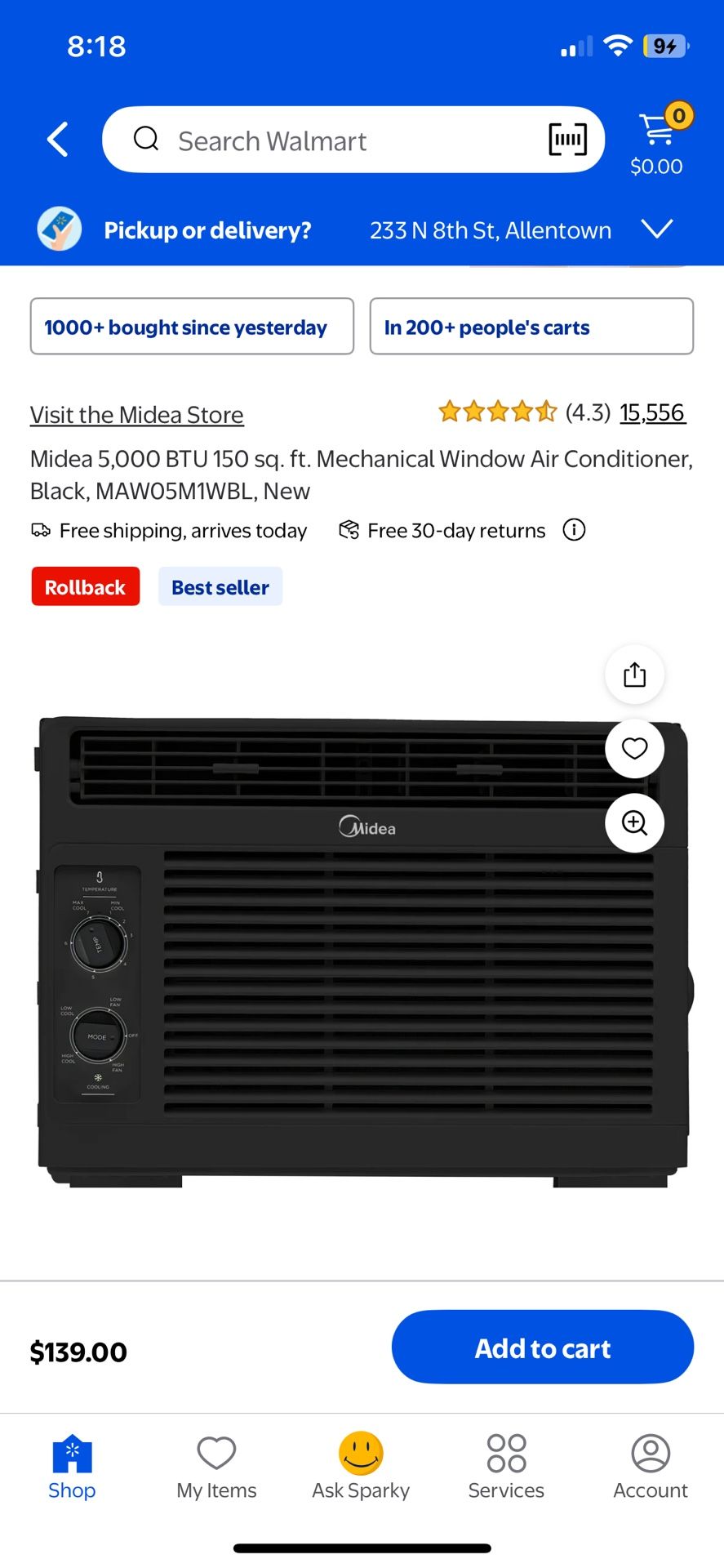Add to cart

point(542,1347)
